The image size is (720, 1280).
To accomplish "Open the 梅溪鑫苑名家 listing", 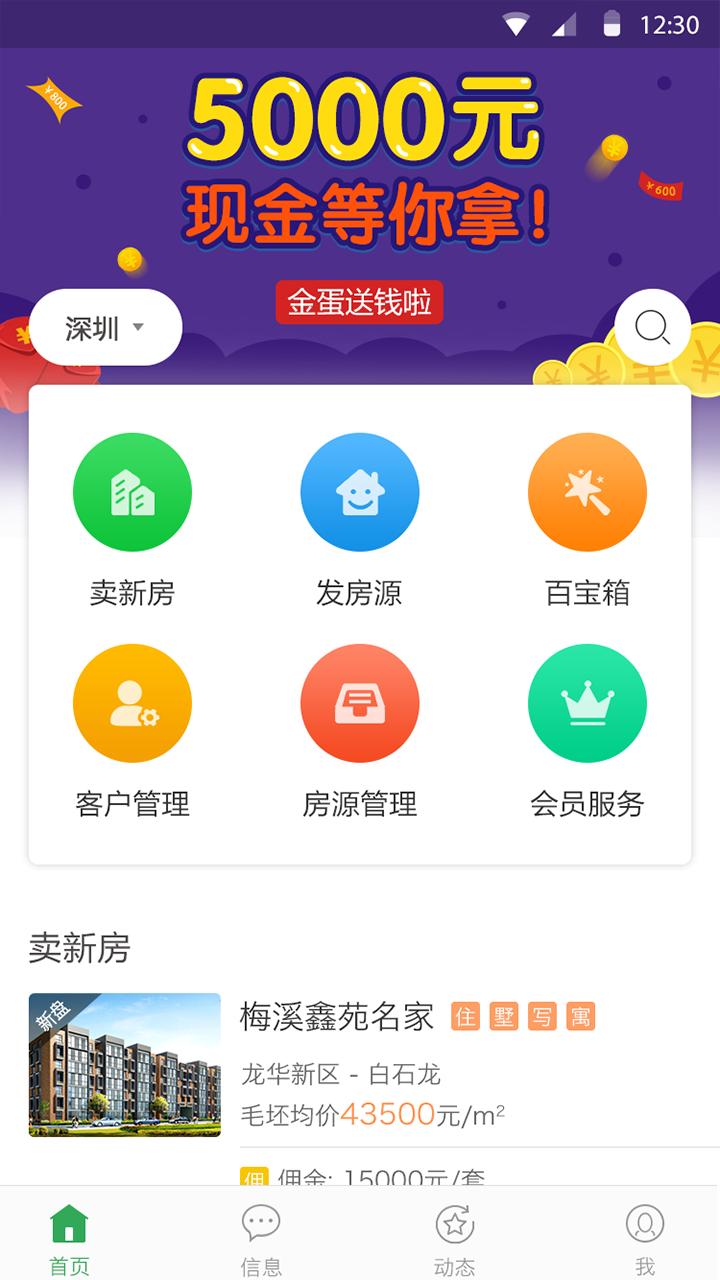I will pyautogui.click(x=335, y=1018).
